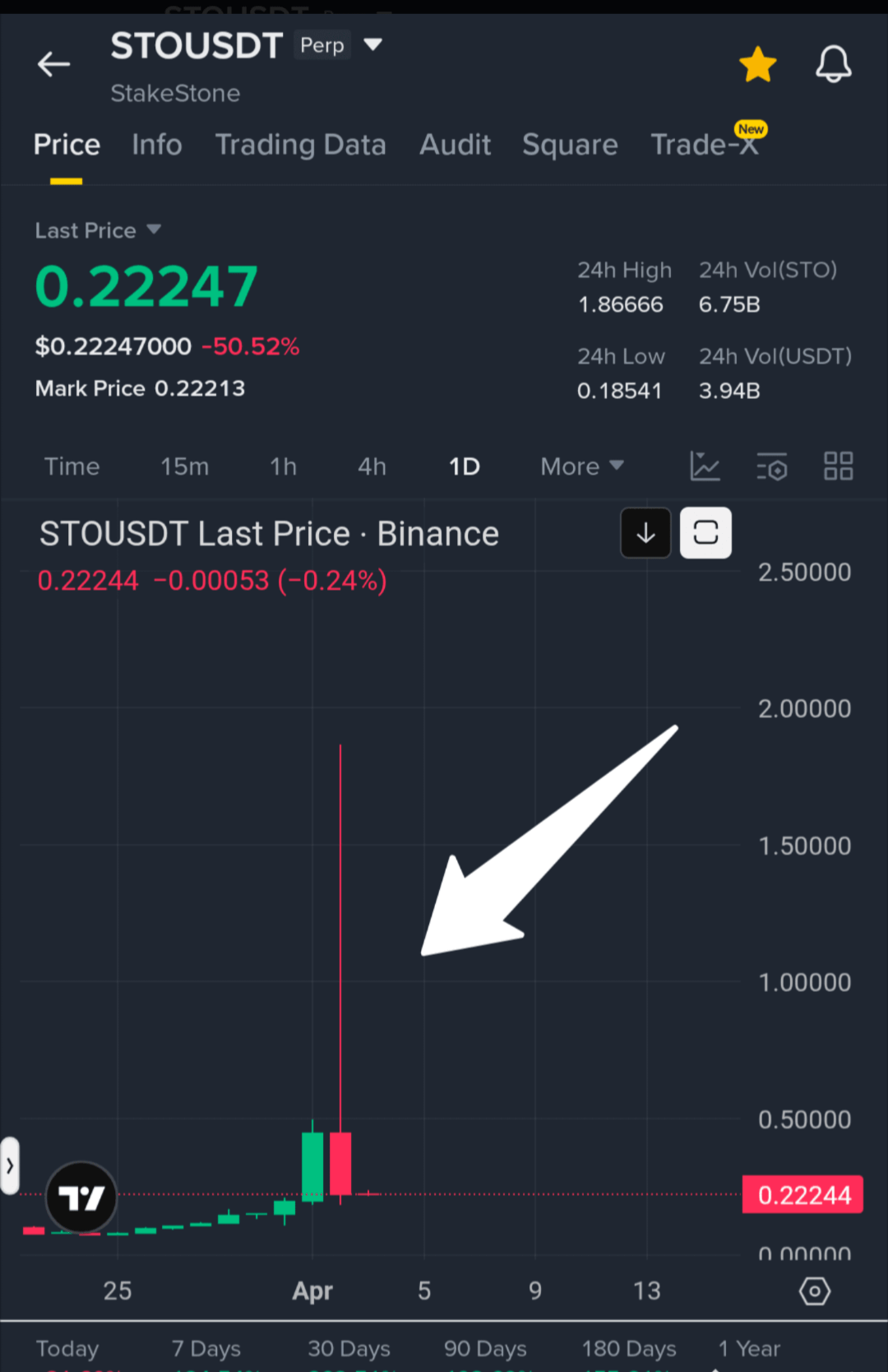The image size is (888, 1372).
Task: Open the Audit tab
Action: (455, 145)
